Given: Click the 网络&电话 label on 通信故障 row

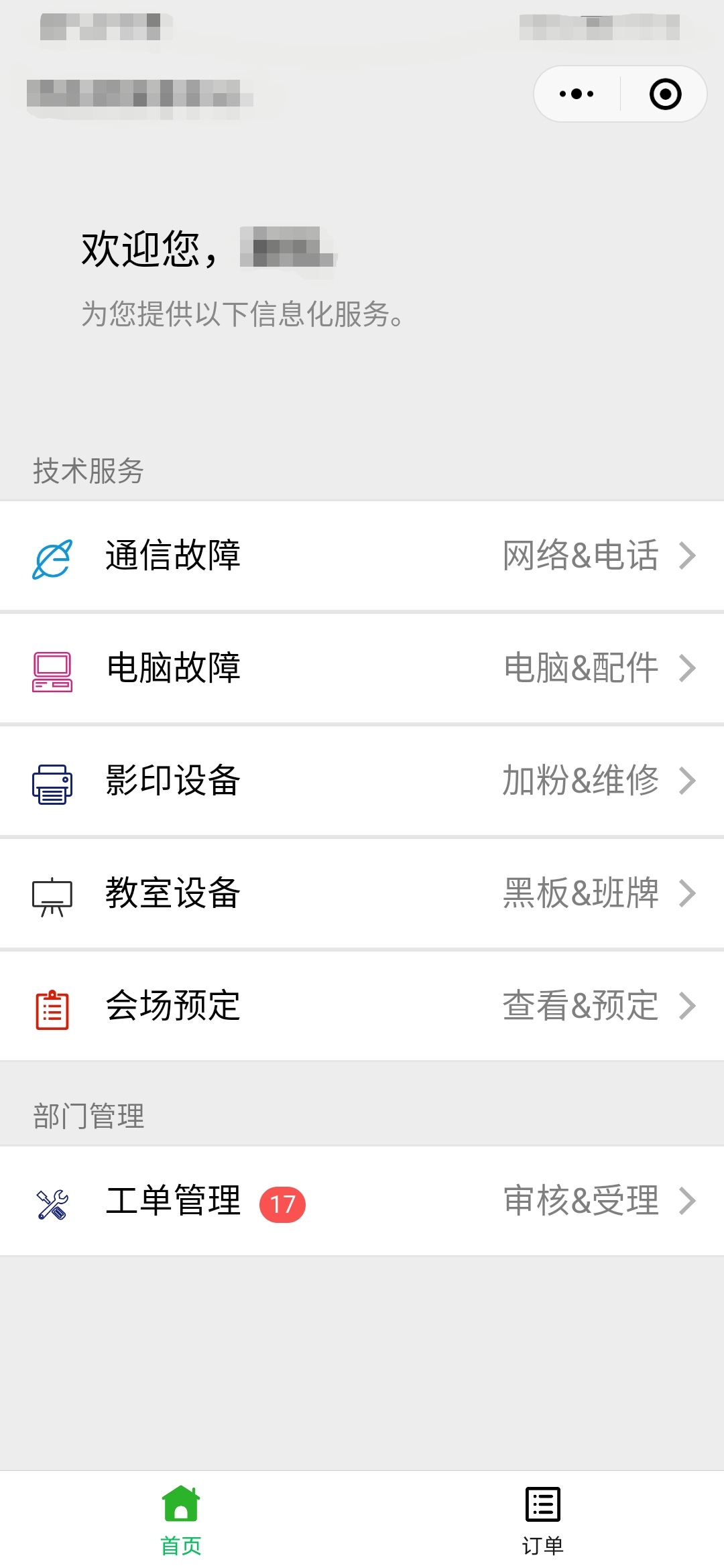Looking at the screenshot, I should click(x=580, y=556).
